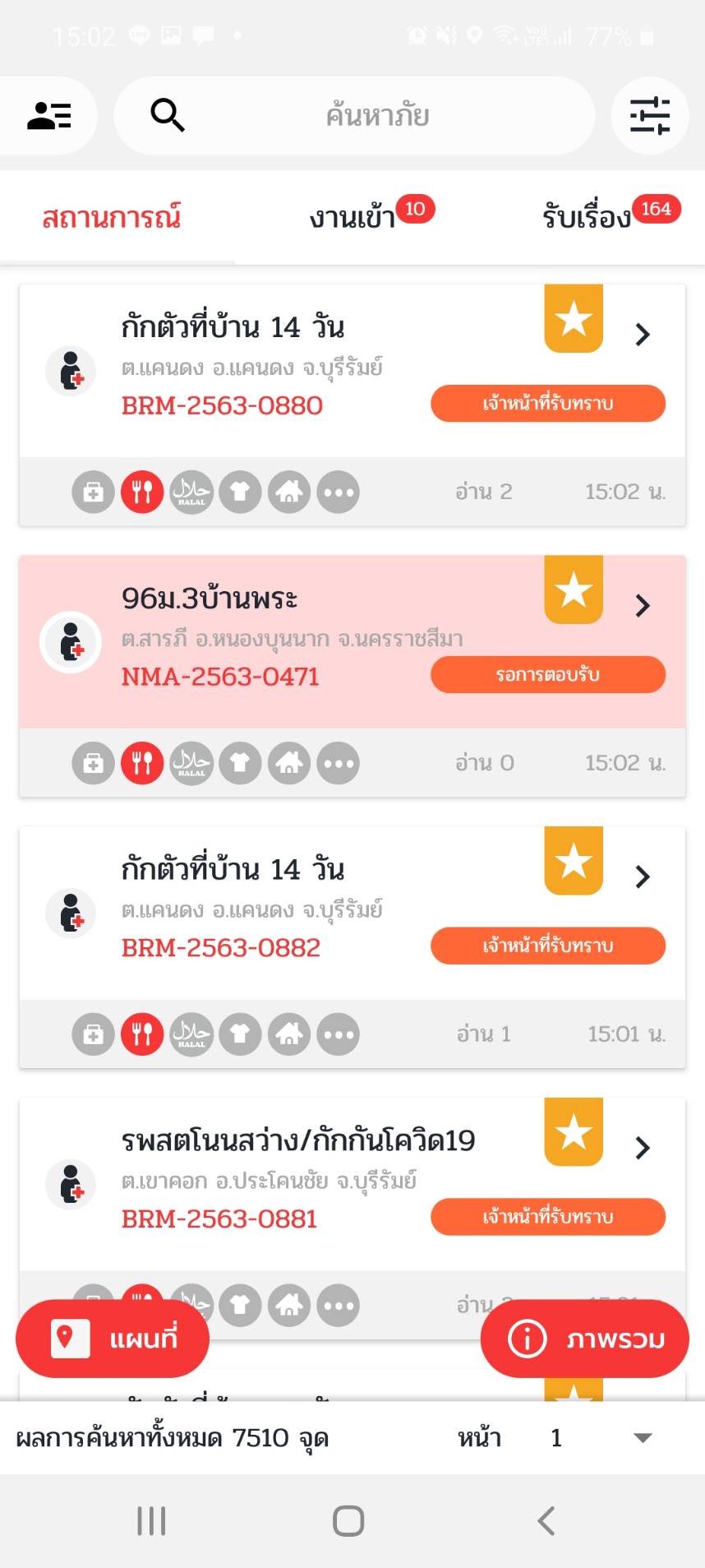Tap the ค้นหาภัย search field

[354, 116]
